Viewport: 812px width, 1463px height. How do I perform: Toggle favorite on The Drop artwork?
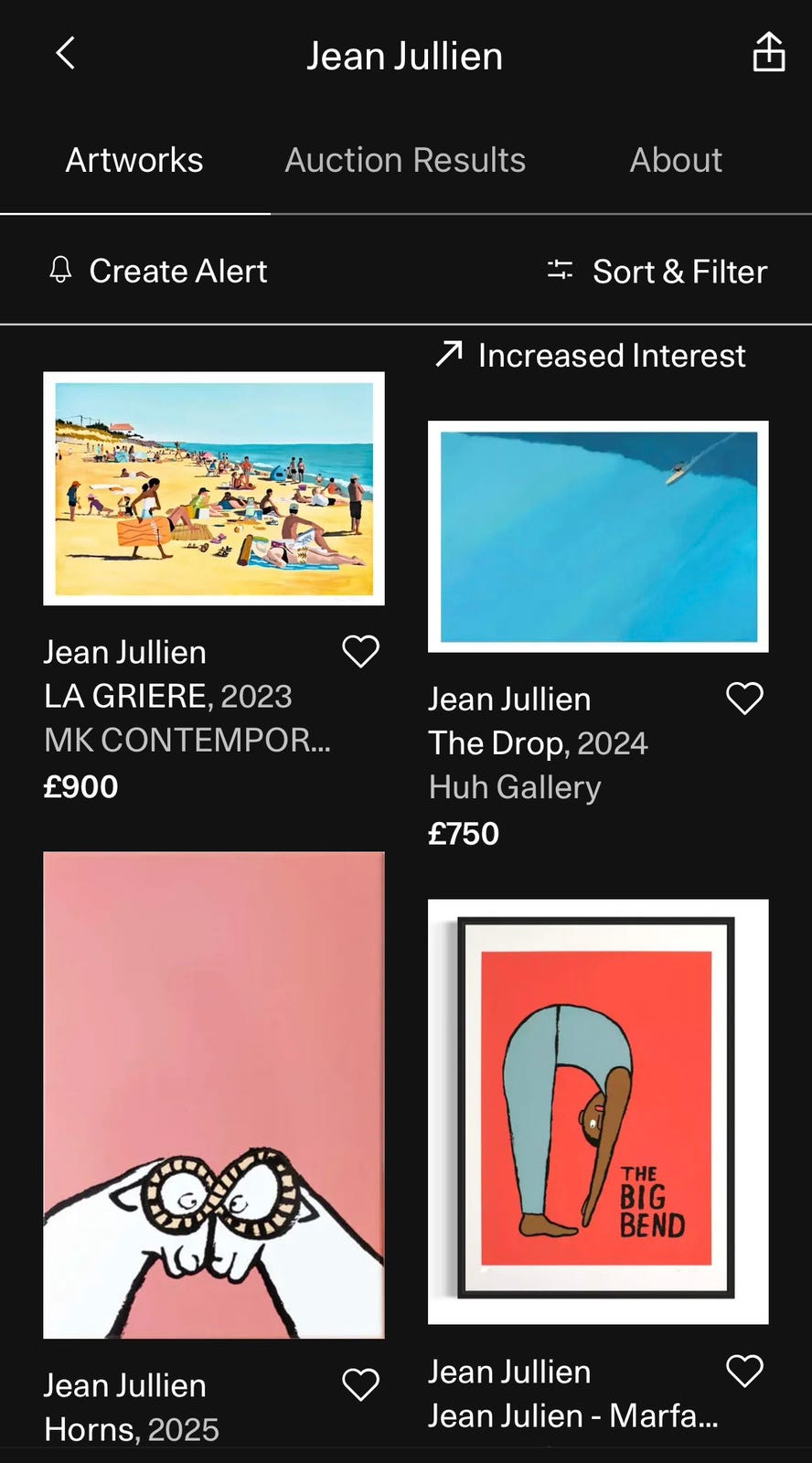[x=745, y=698]
